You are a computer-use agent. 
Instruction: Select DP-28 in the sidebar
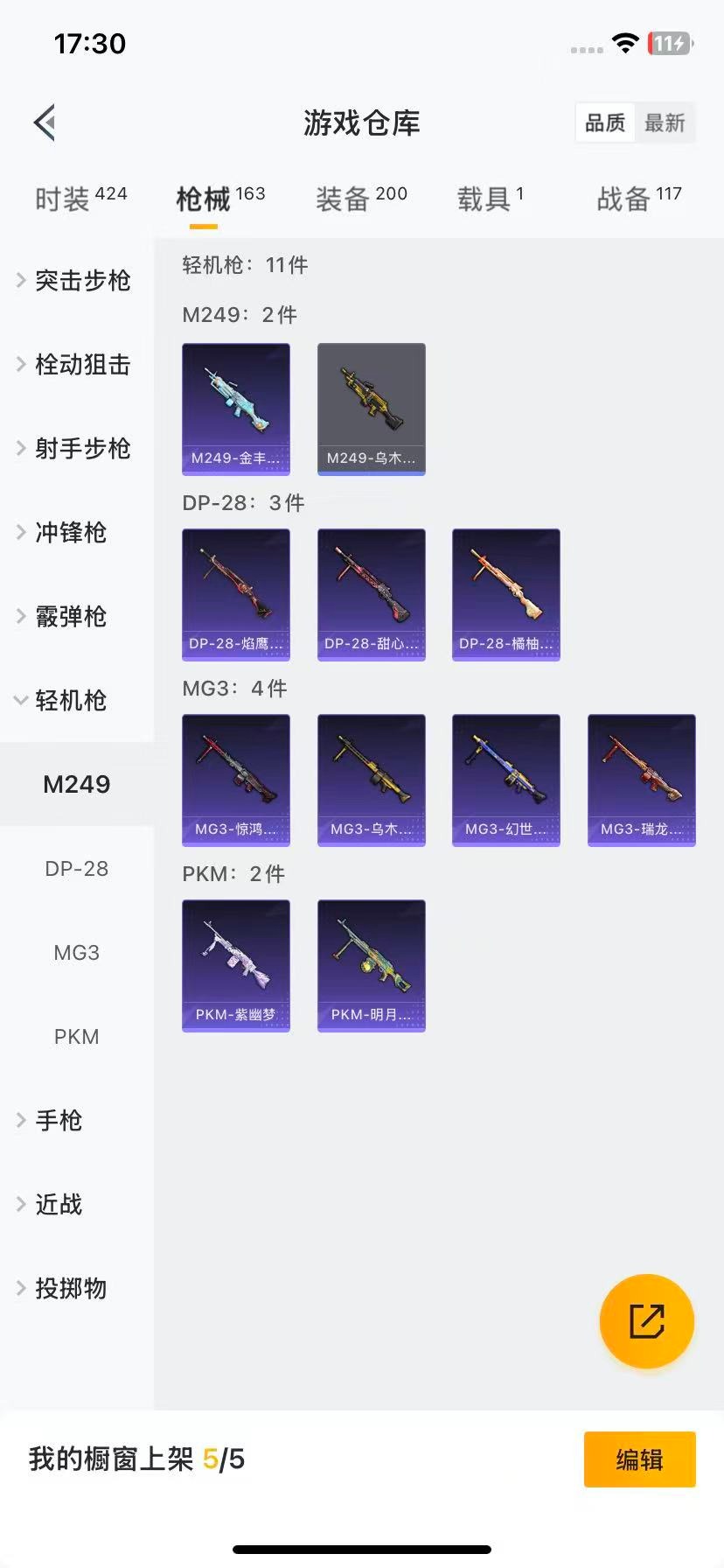point(77,868)
